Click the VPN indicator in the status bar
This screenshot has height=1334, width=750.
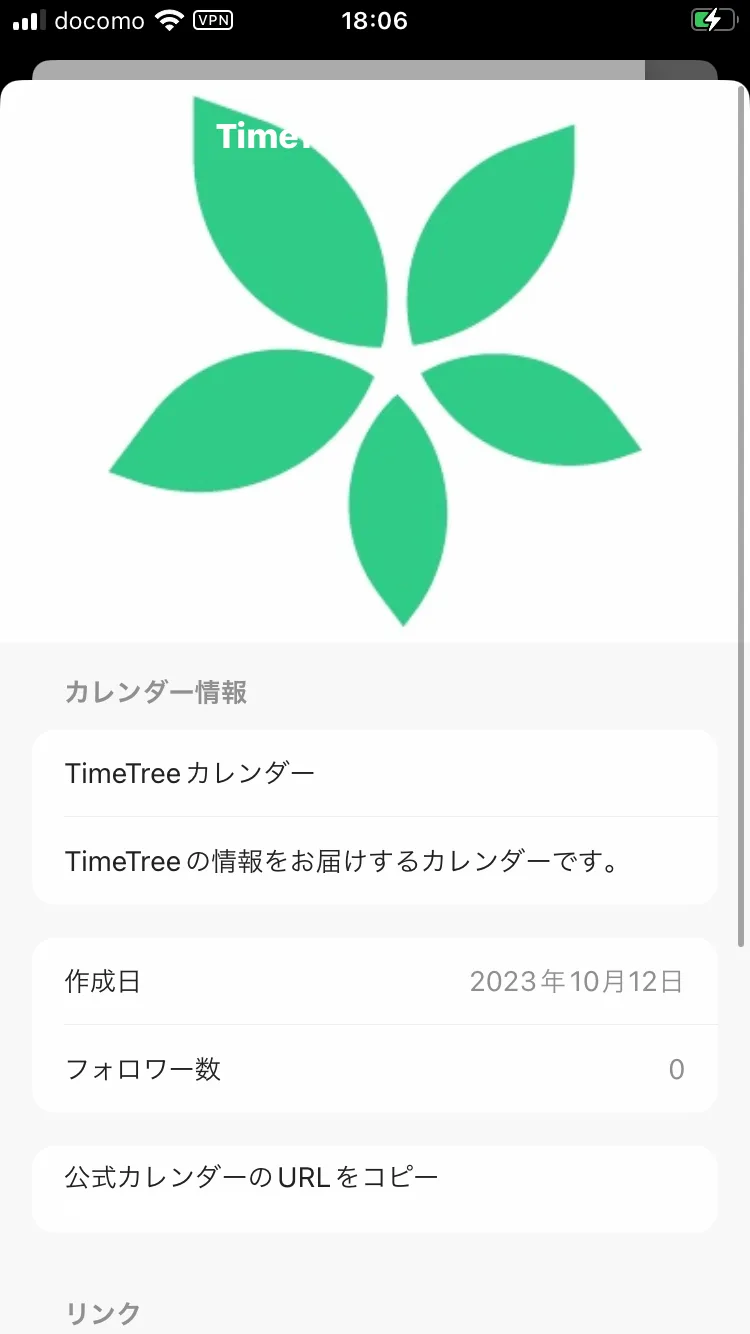point(213,20)
